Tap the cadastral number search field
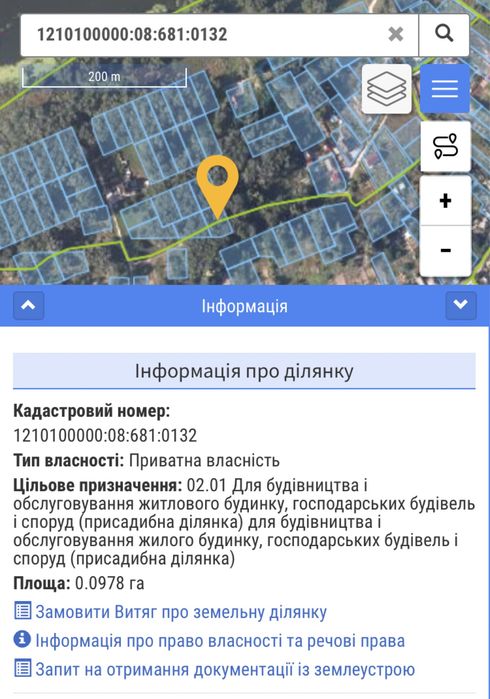Screen dimensions: 490x699 (203, 35)
